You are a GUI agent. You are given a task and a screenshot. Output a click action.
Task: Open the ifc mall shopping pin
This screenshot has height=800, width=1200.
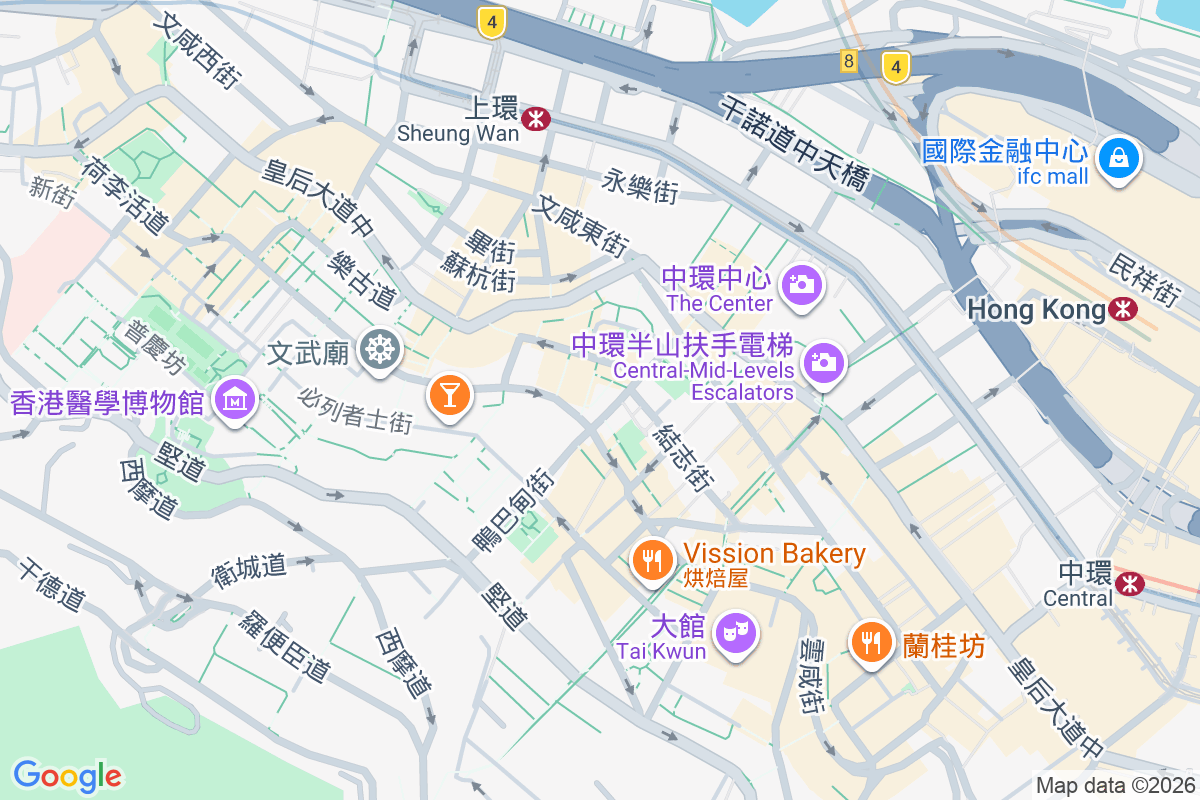coord(1118,159)
